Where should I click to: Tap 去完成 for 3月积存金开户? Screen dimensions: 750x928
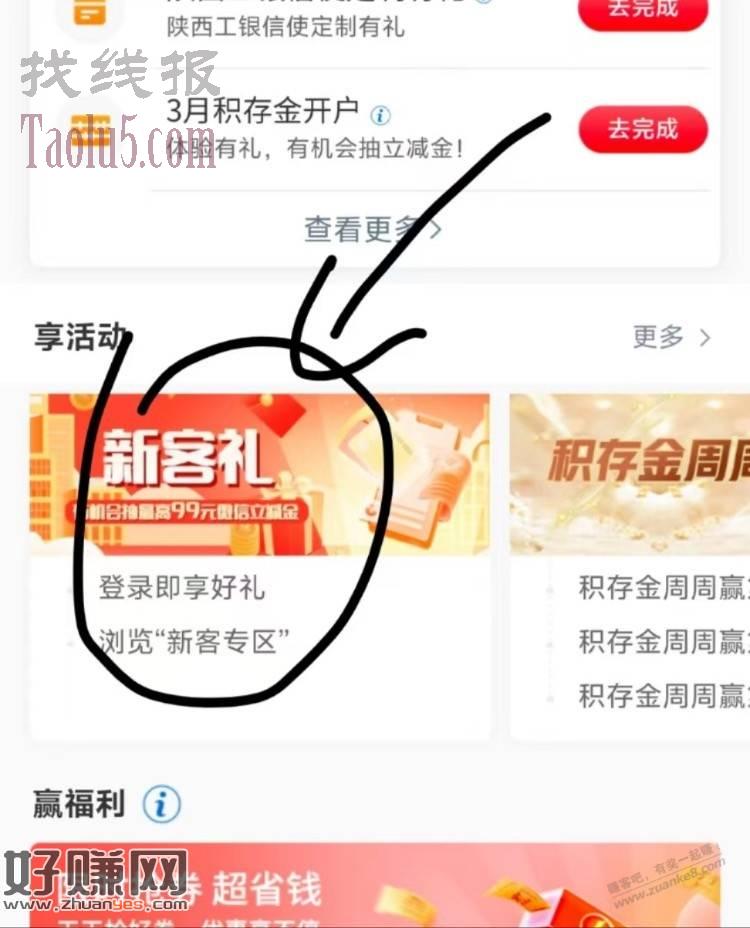click(x=642, y=129)
